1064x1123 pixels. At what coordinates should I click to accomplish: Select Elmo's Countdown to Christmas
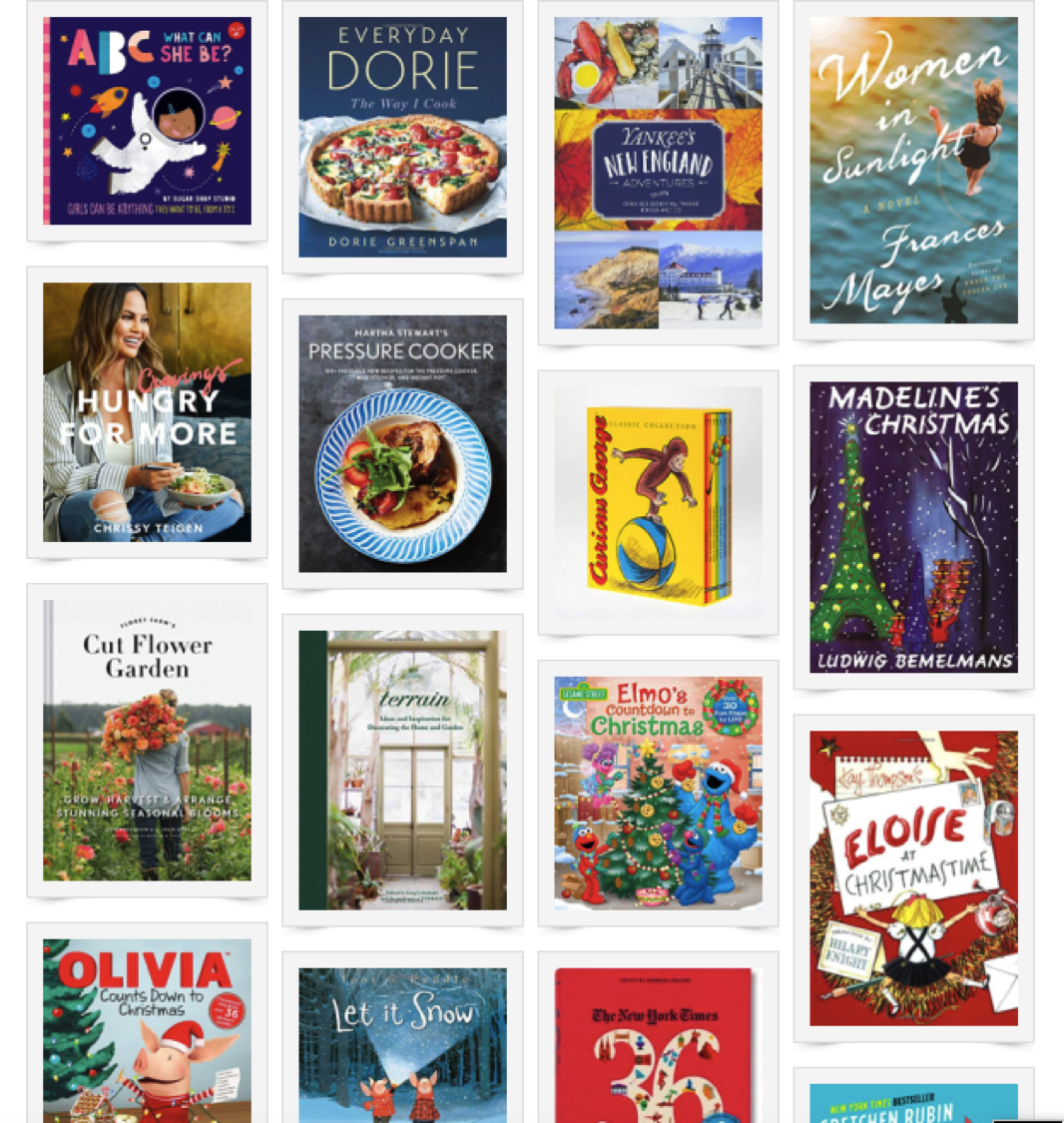[x=658, y=793]
